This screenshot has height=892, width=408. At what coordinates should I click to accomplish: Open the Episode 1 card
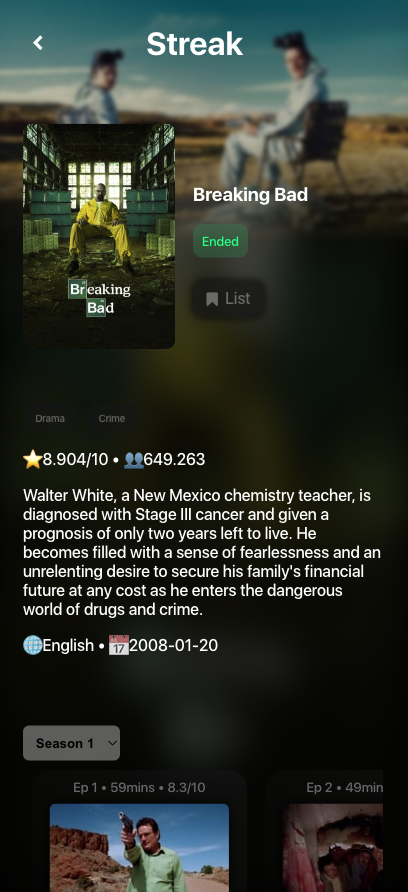pos(139,831)
